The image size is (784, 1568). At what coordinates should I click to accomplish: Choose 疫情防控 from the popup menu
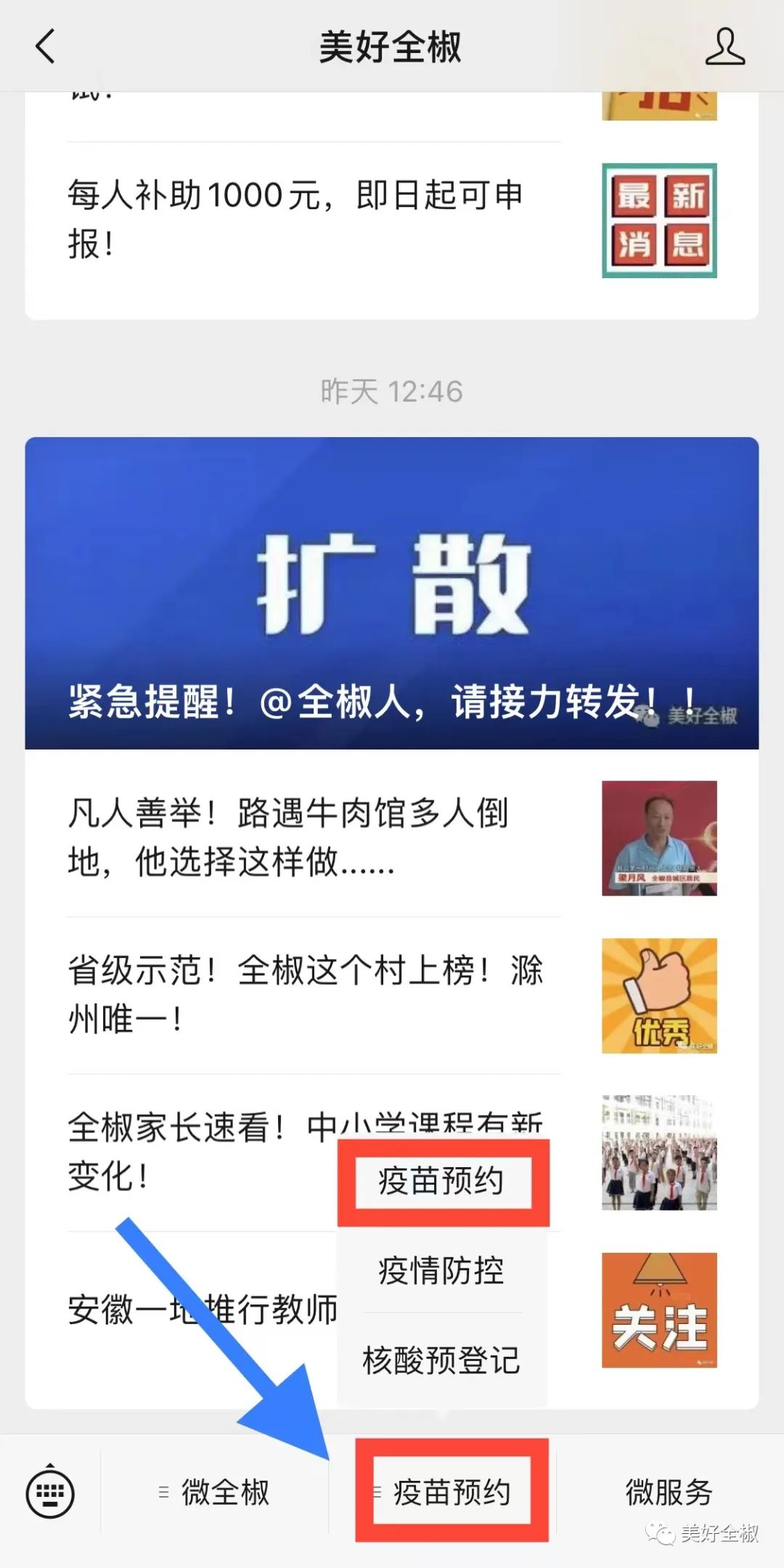coord(441,1271)
